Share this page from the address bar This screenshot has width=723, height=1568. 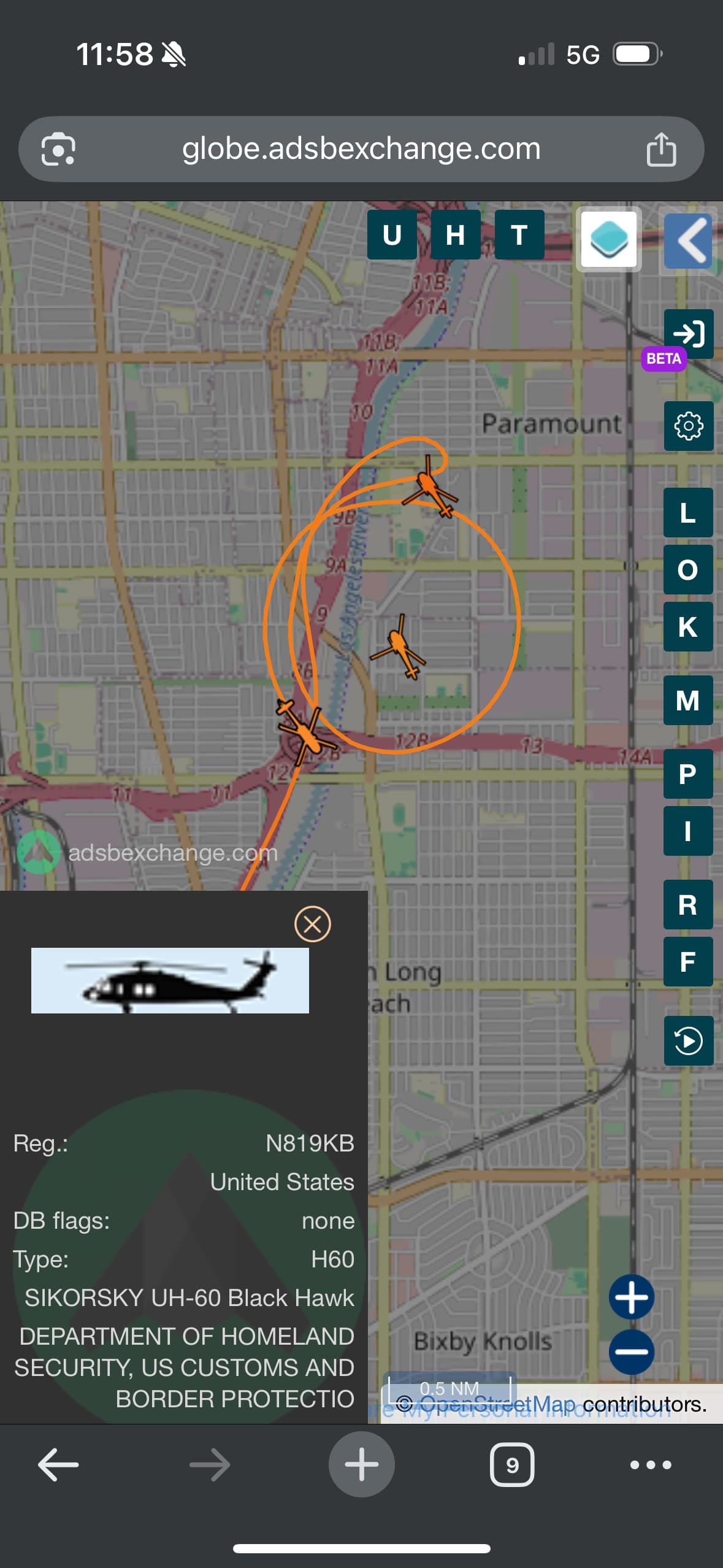coord(661,149)
